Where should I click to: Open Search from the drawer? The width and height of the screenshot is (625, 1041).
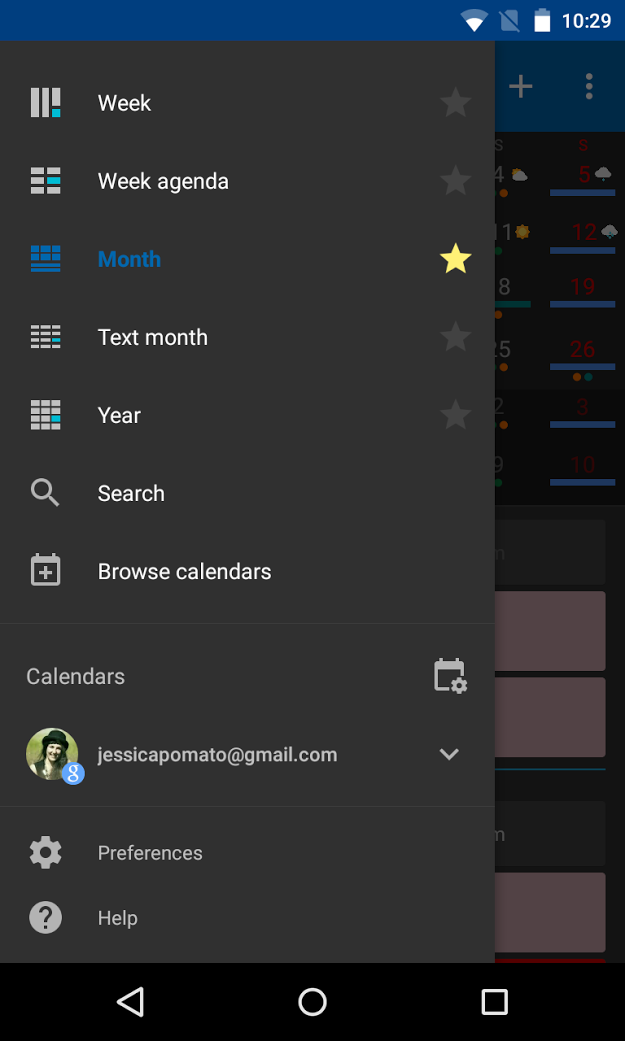[x=131, y=493]
